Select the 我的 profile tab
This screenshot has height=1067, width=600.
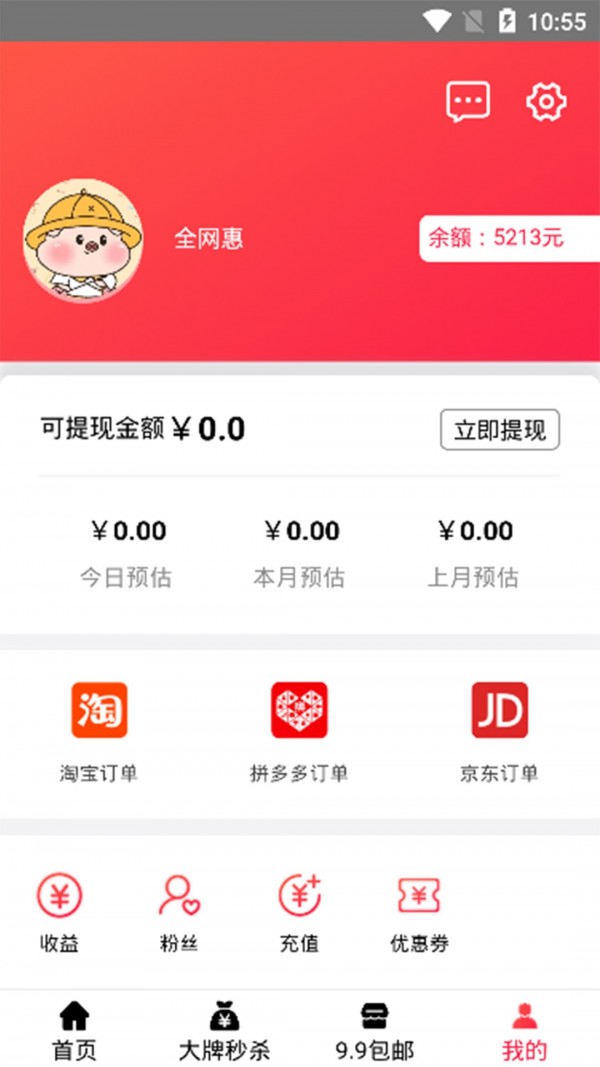(x=524, y=1032)
